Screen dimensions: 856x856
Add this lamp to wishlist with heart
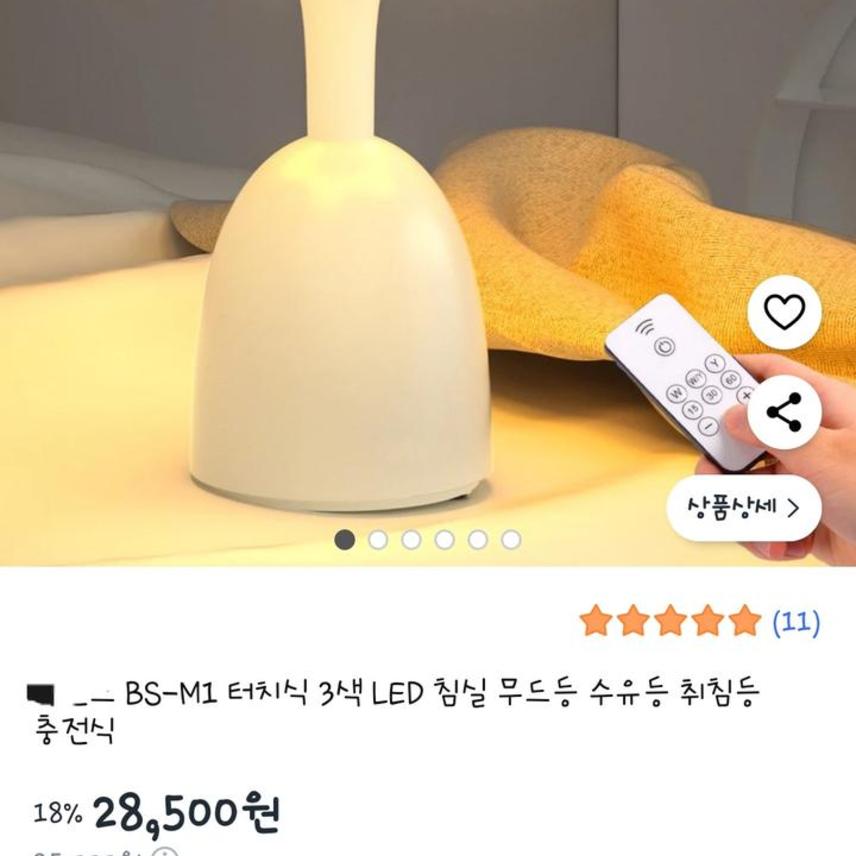(x=784, y=313)
